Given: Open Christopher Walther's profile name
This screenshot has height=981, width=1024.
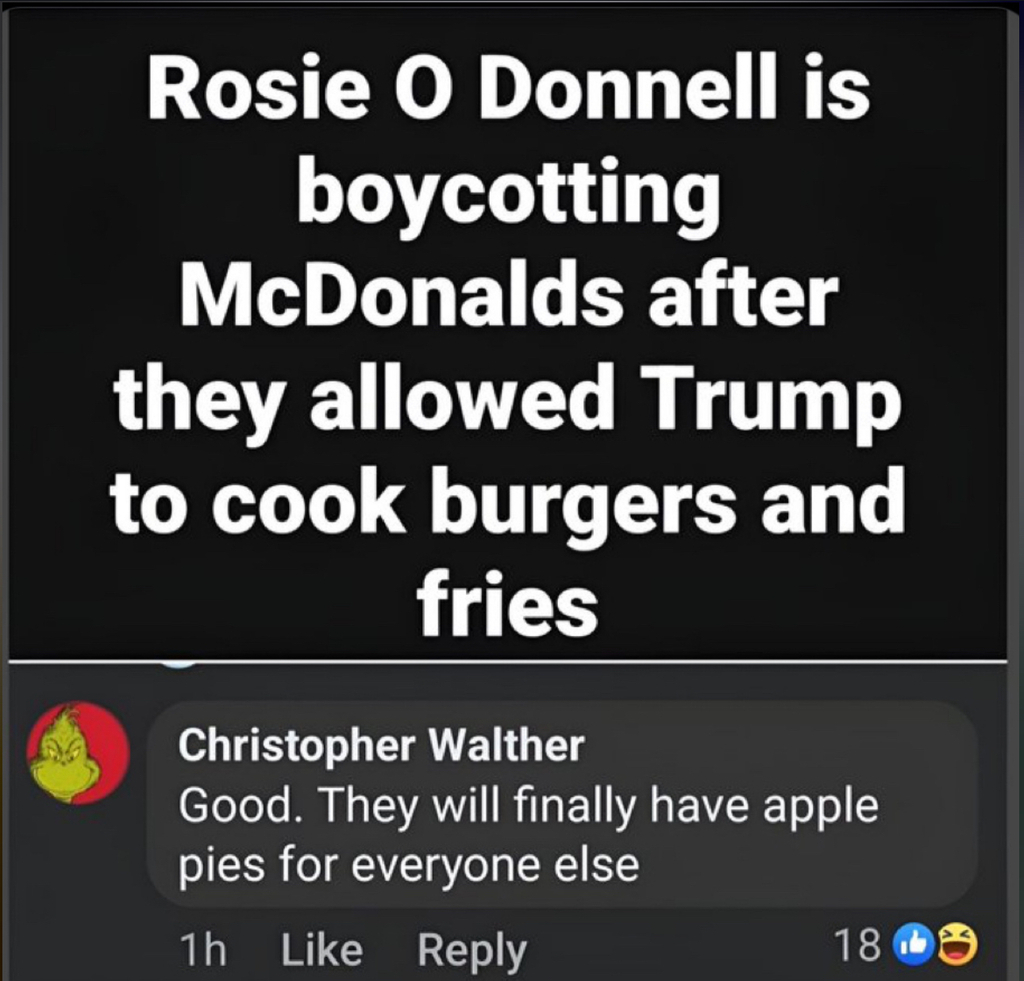Looking at the screenshot, I should coord(380,745).
